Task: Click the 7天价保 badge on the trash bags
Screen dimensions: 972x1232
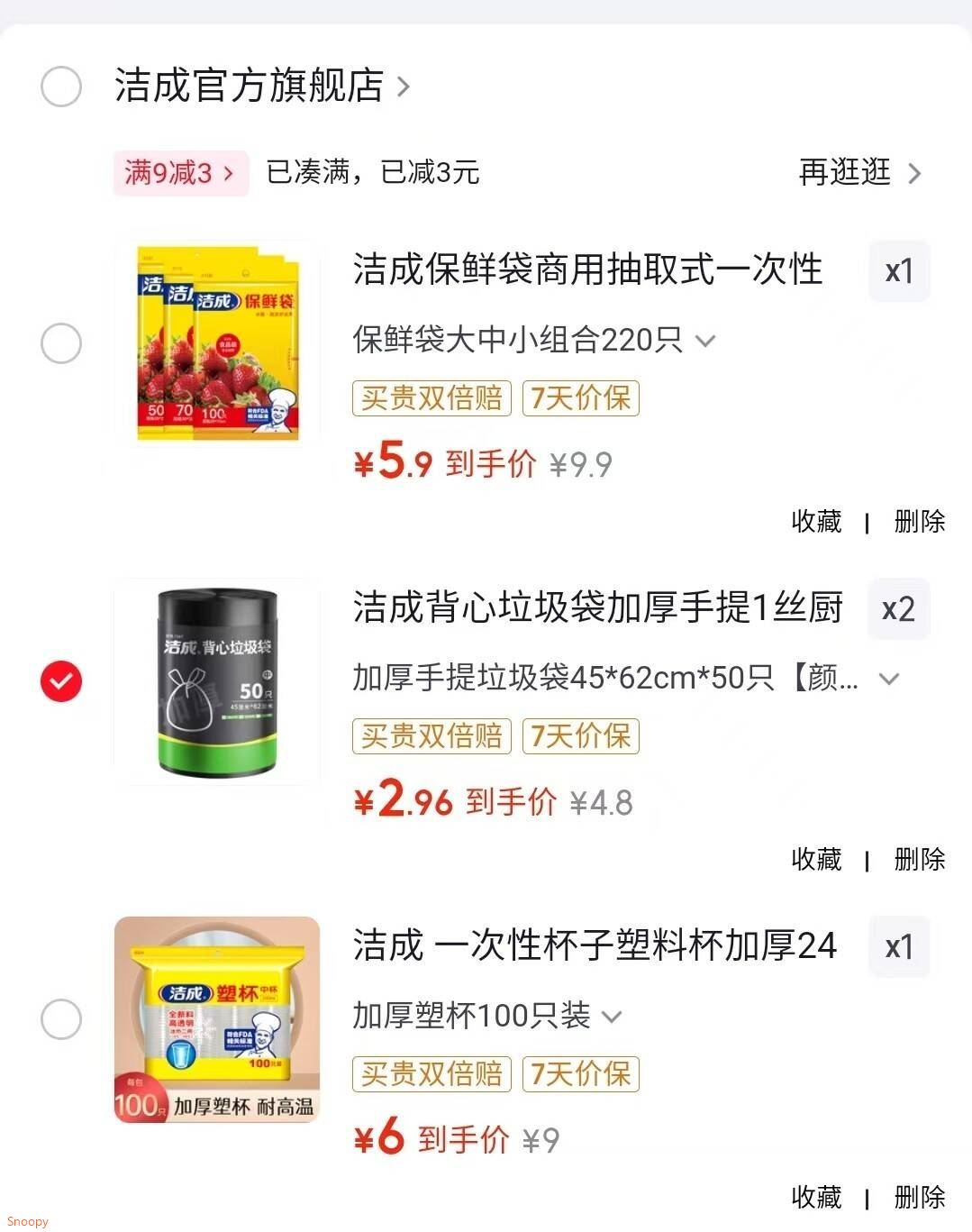Action: (580, 736)
